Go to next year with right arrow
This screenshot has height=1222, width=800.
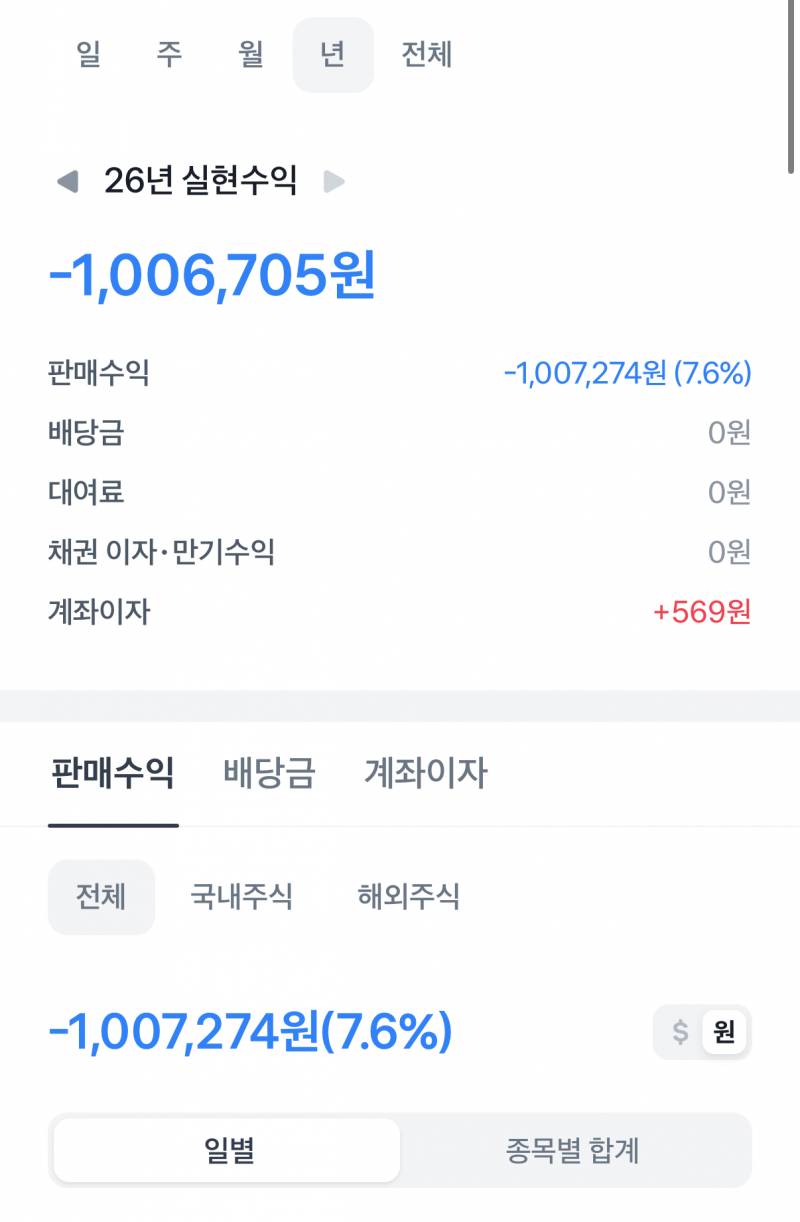[x=335, y=181]
